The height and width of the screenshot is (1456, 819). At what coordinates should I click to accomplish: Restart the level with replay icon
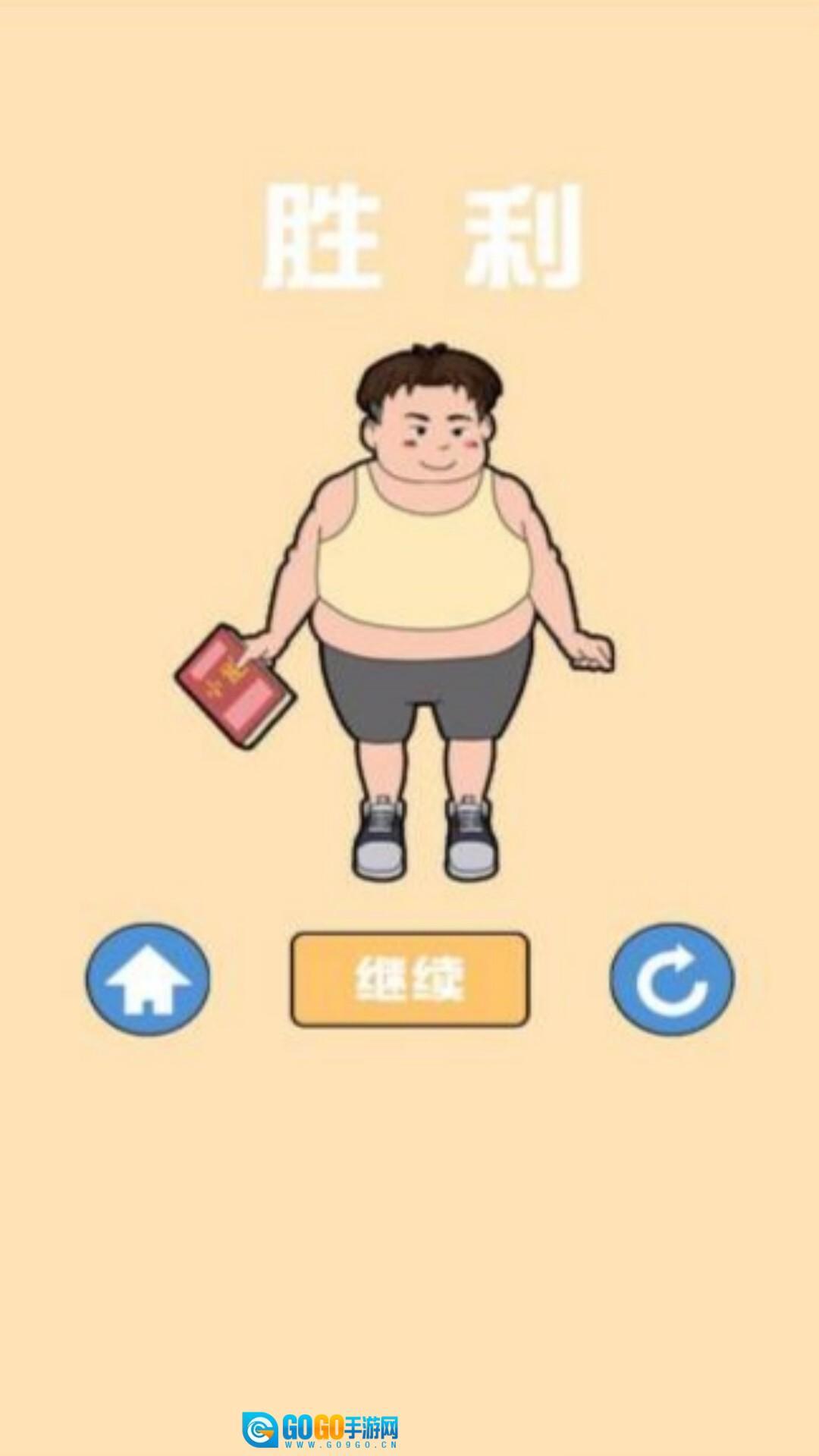(x=672, y=978)
